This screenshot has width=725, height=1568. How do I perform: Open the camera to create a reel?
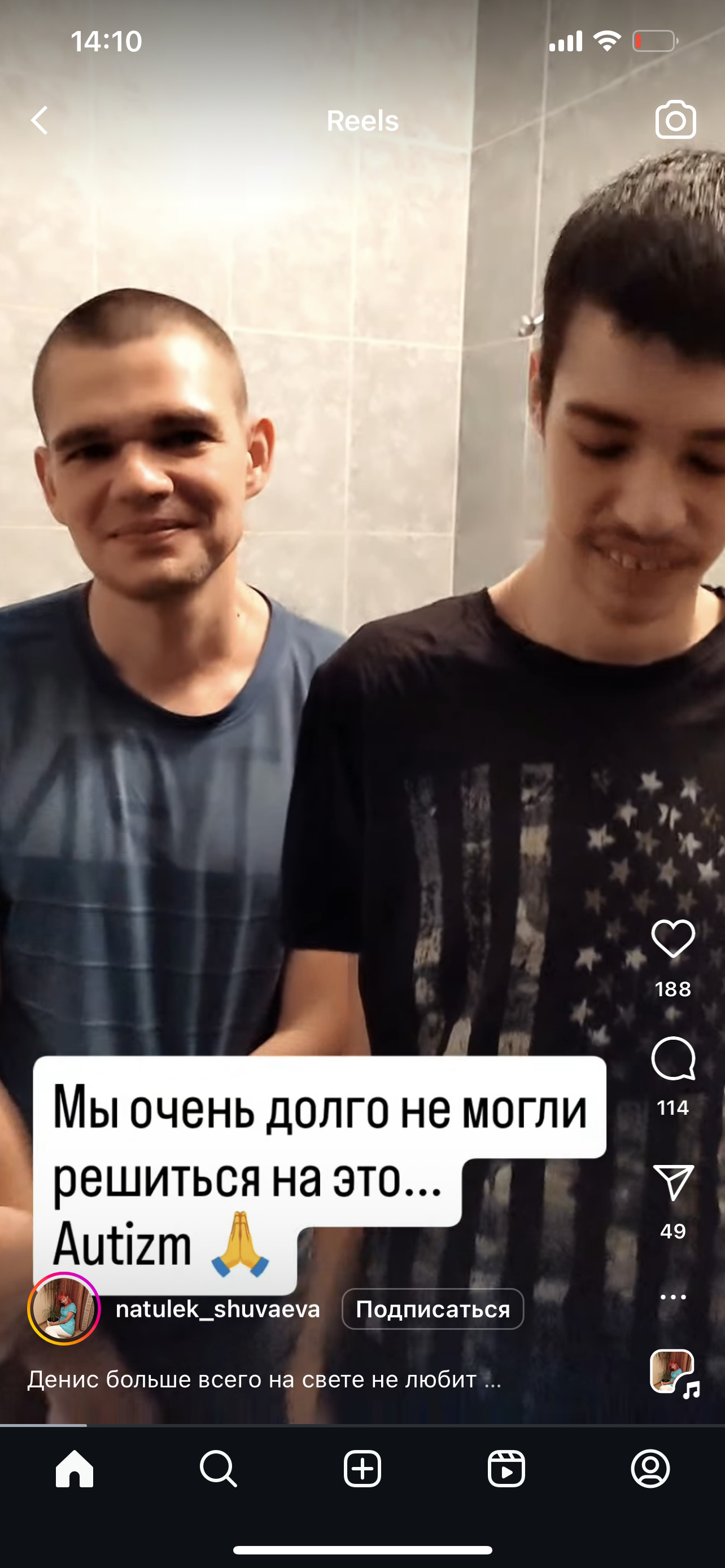pyautogui.click(x=676, y=120)
